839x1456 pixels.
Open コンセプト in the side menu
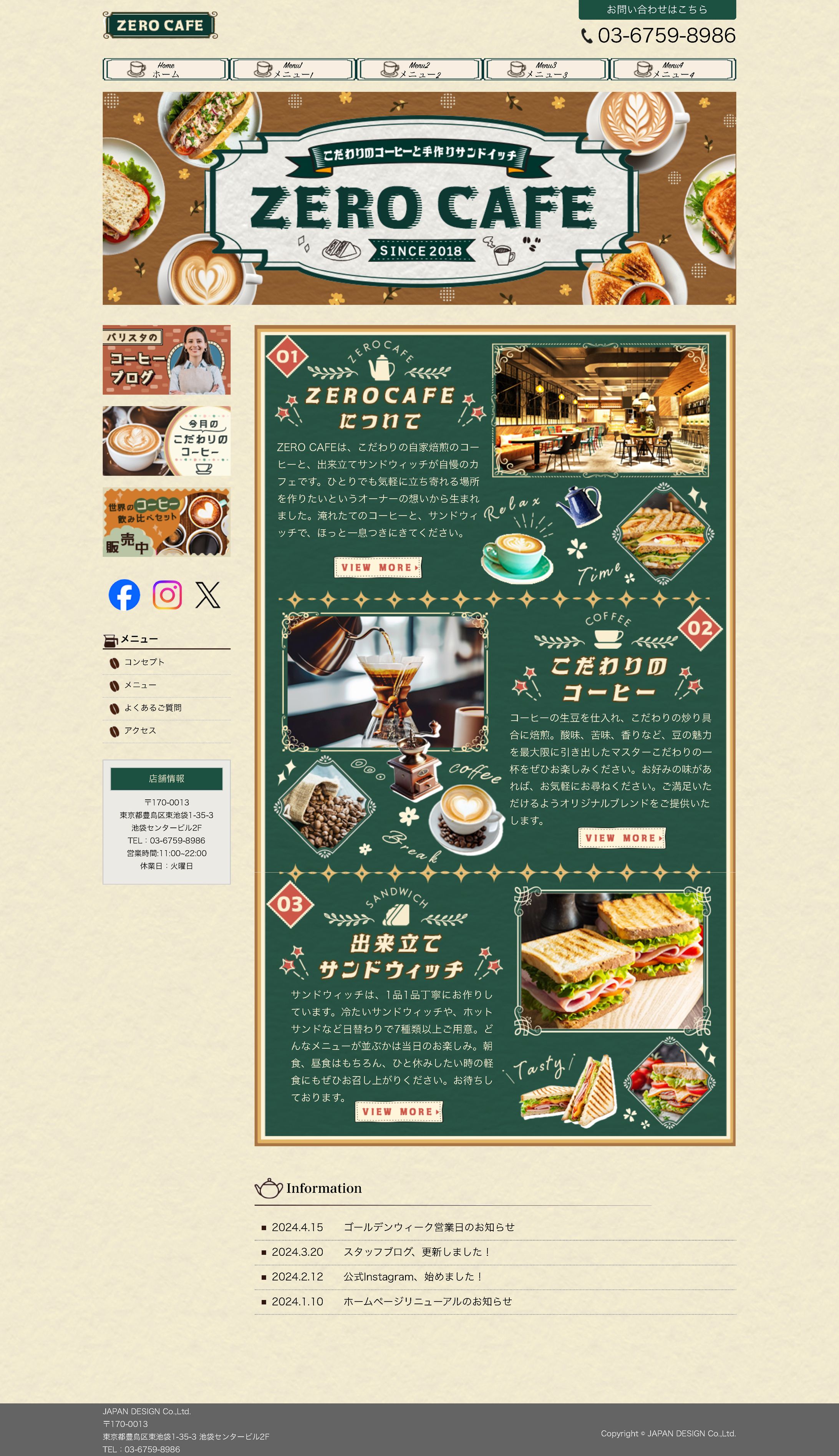144,662
